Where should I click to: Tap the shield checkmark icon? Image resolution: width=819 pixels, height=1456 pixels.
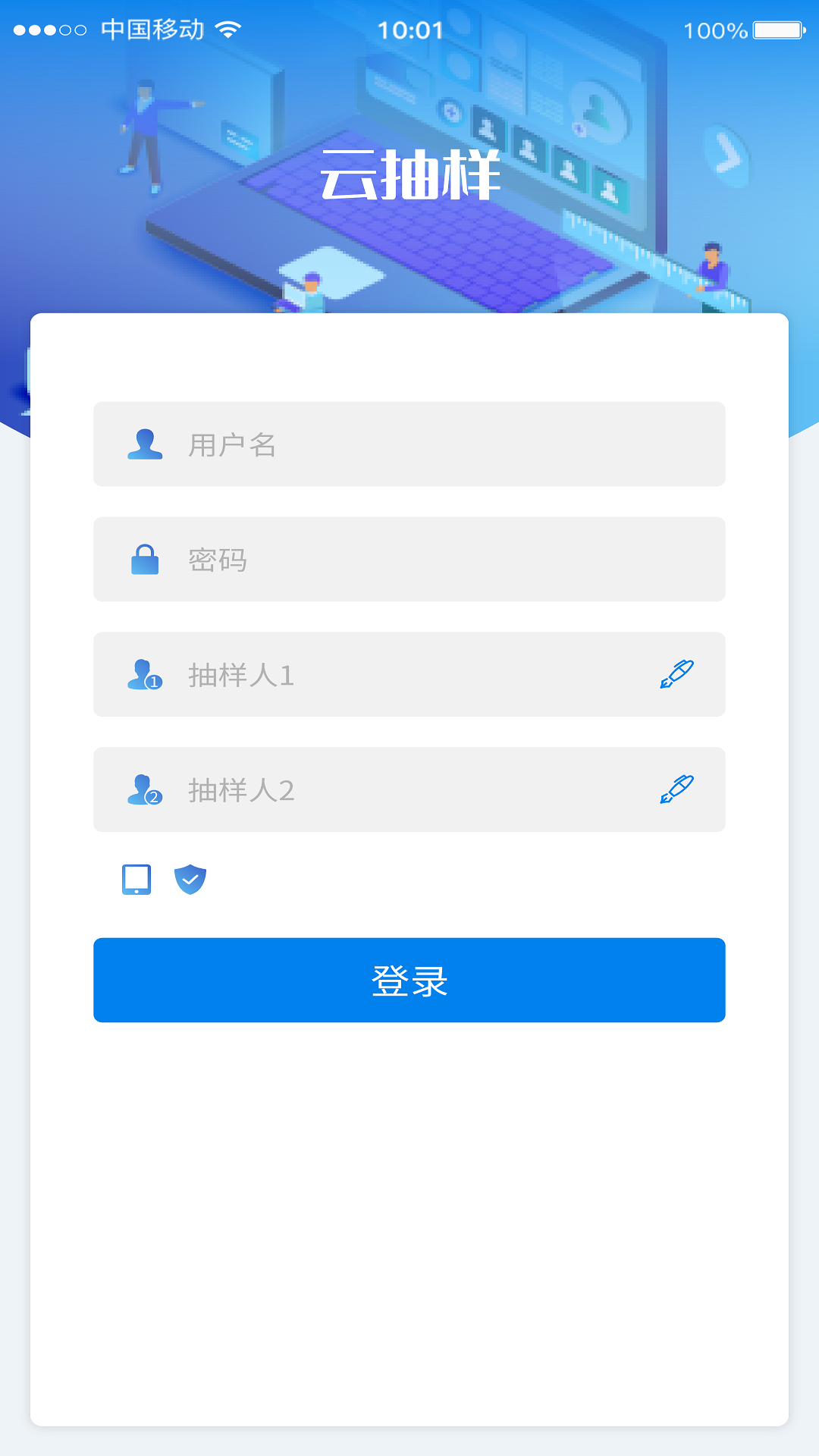pyautogui.click(x=190, y=880)
